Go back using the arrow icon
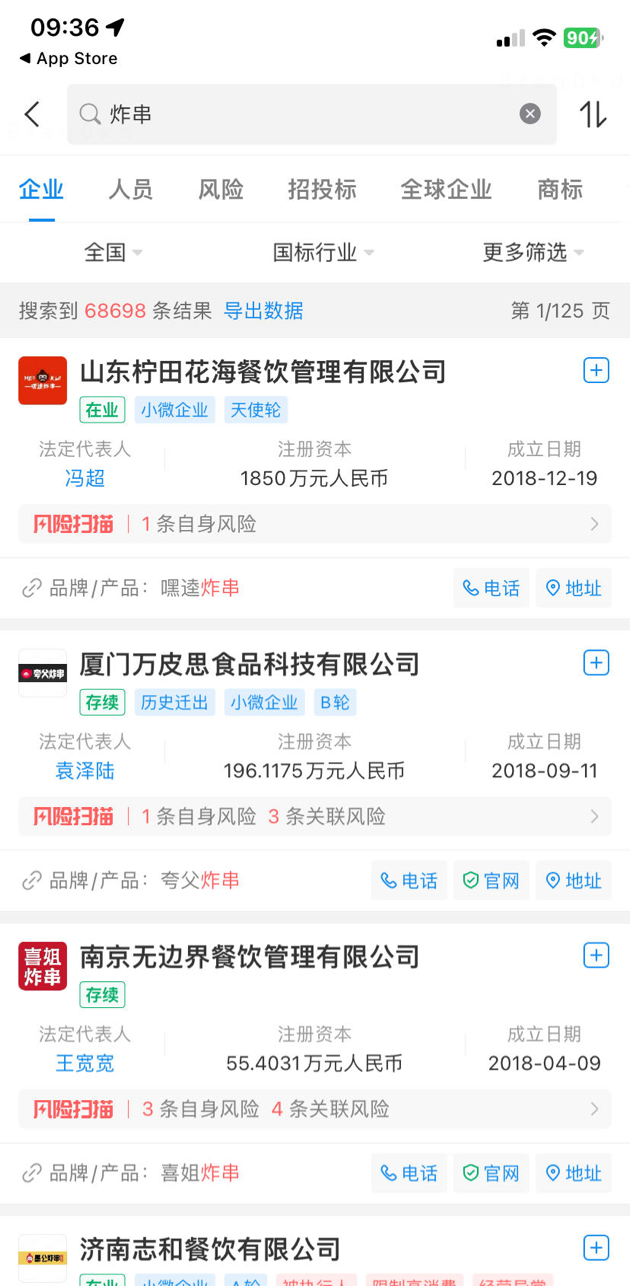This screenshot has width=630, height=1286. pos(32,114)
